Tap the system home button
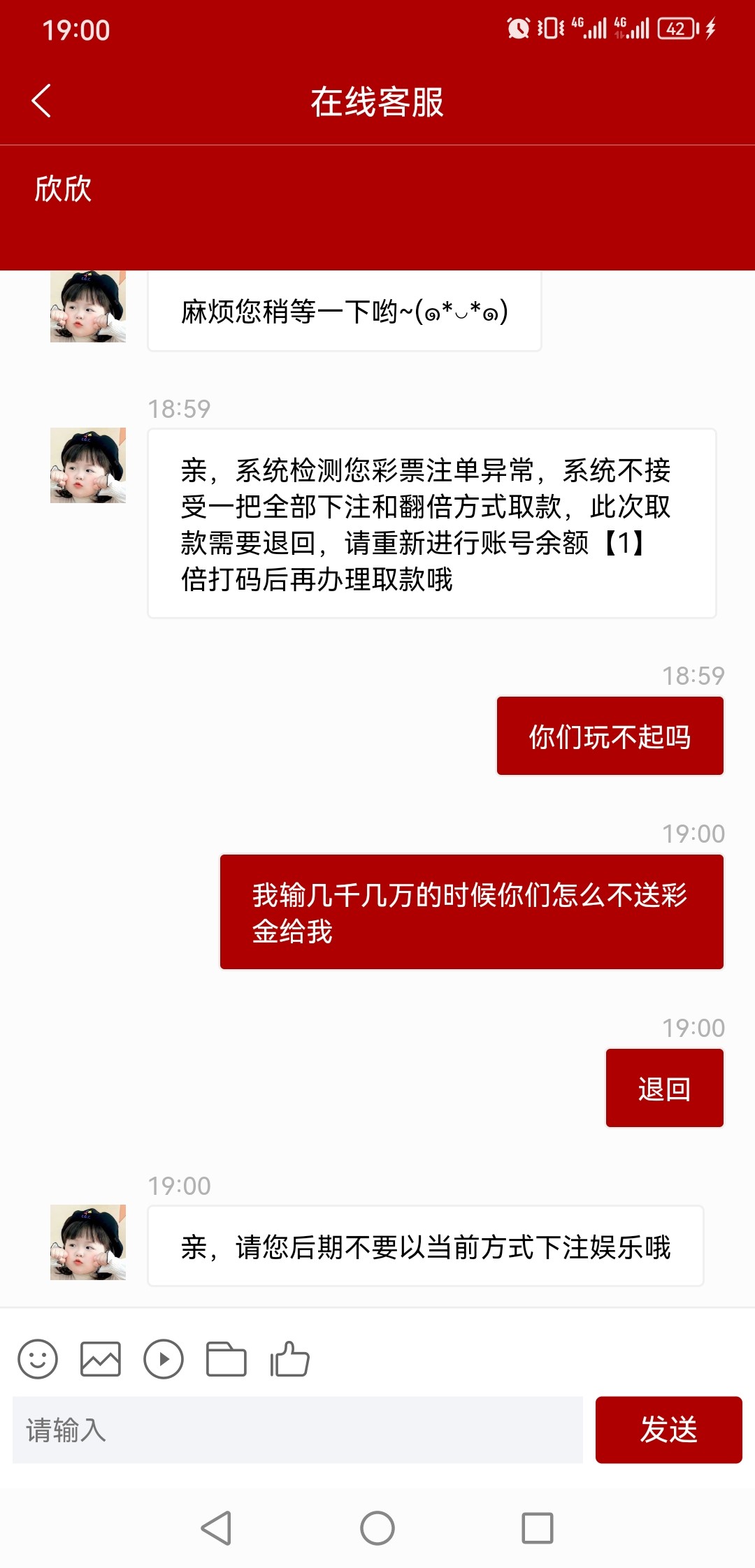Image resolution: width=755 pixels, height=1568 pixels. (x=377, y=1528)
